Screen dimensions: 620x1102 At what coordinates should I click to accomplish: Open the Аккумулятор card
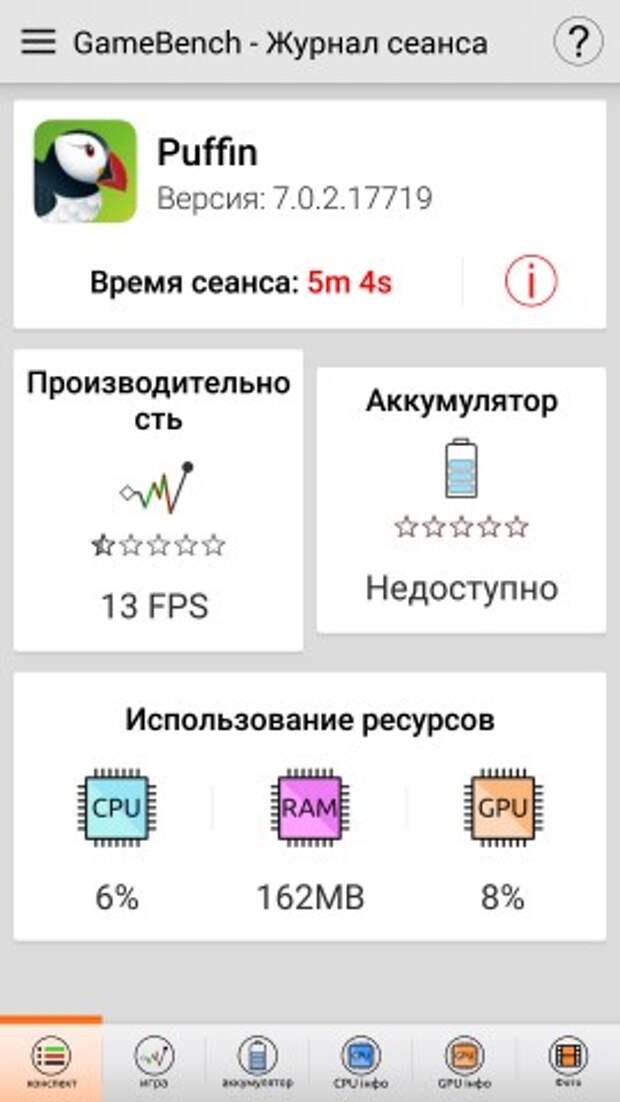coord(461,500)
